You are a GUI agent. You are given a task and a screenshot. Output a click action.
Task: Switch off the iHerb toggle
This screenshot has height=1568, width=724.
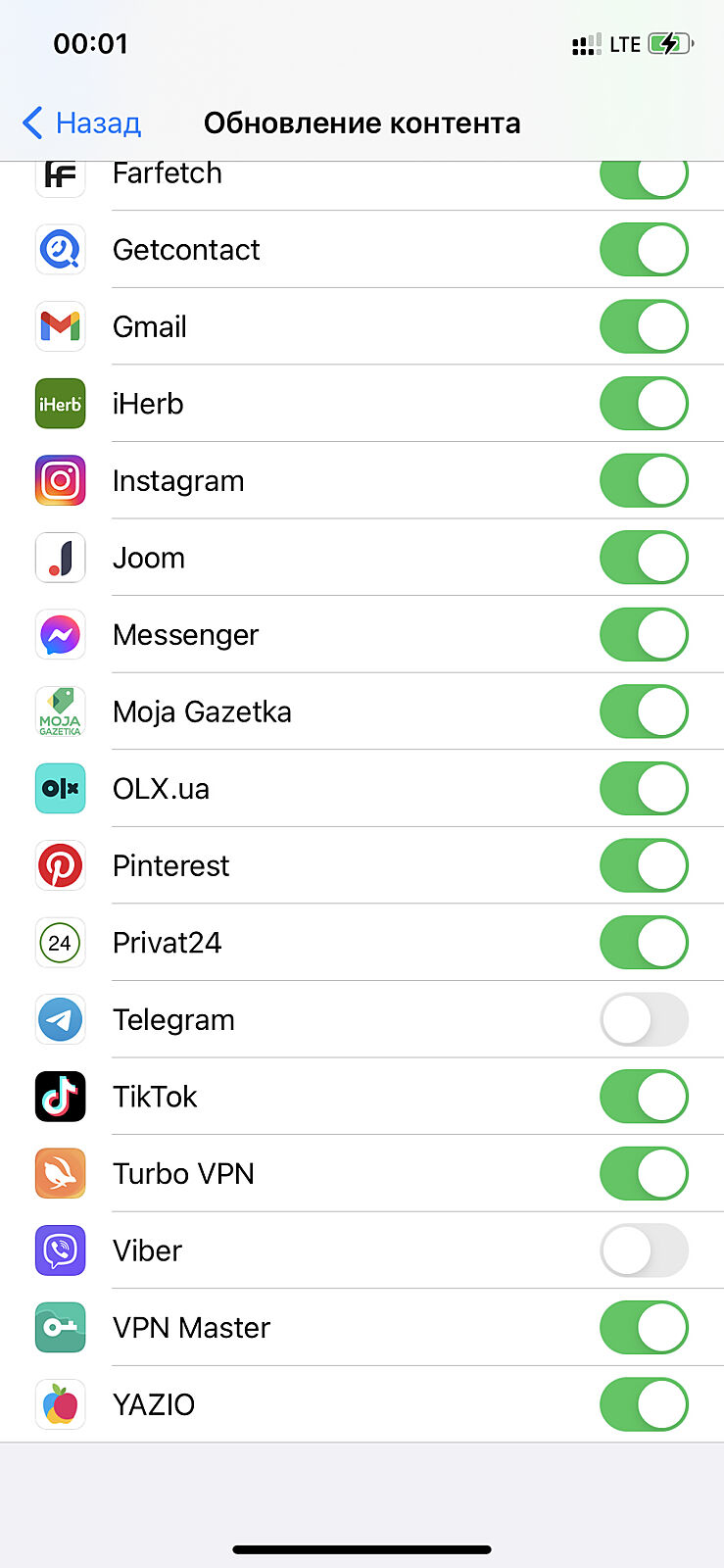click(x=644, y=404)
